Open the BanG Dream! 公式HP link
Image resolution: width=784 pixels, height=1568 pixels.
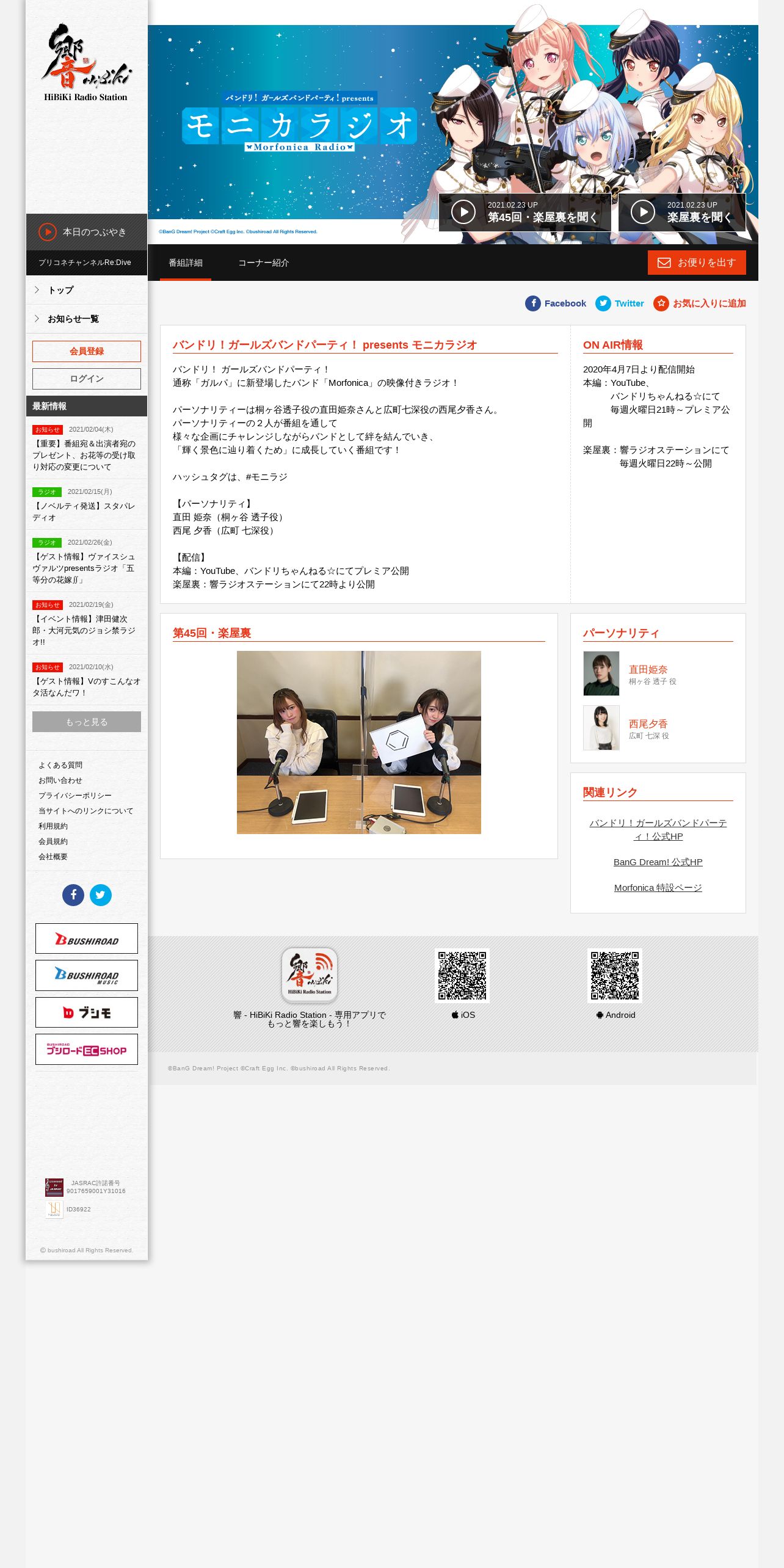click(658, 862)
